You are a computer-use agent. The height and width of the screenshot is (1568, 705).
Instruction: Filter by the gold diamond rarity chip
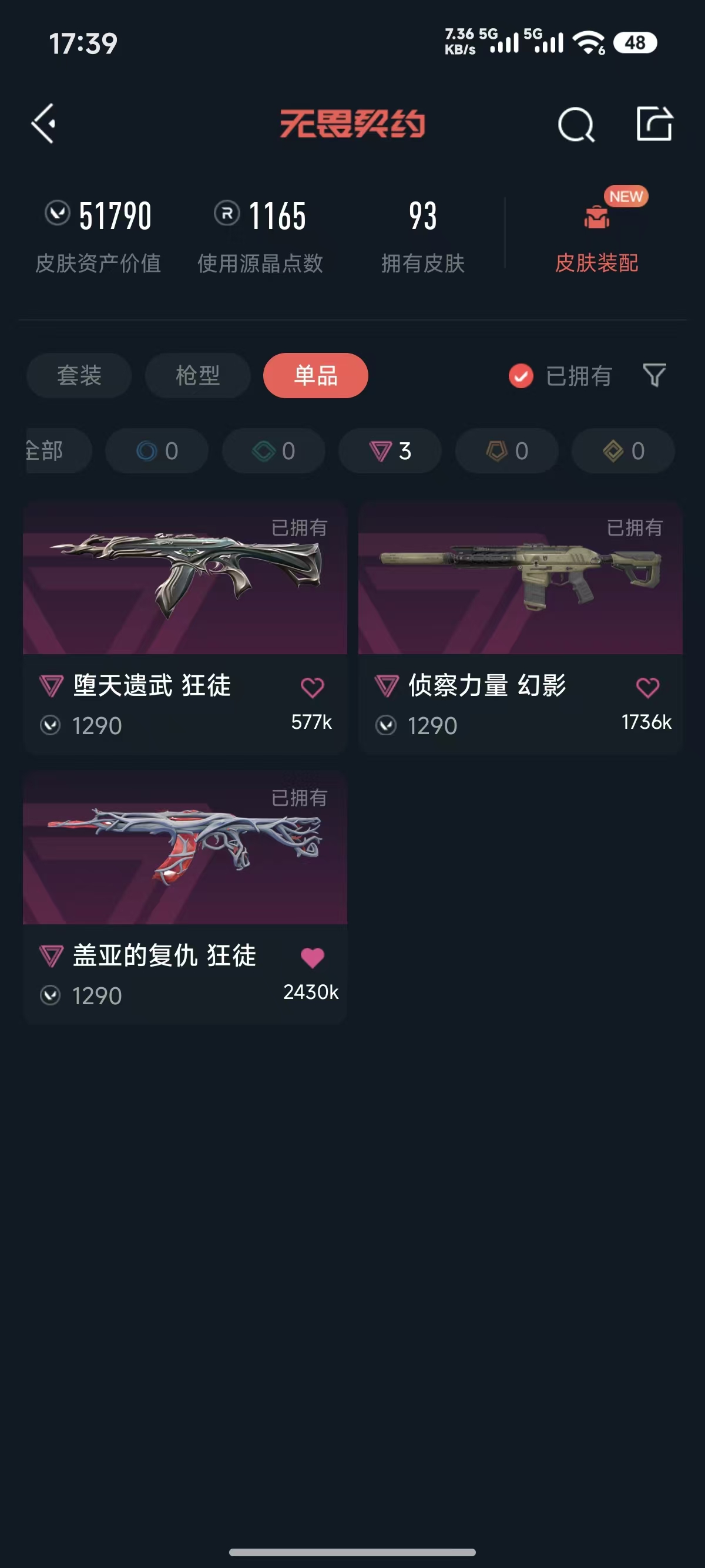623,451
